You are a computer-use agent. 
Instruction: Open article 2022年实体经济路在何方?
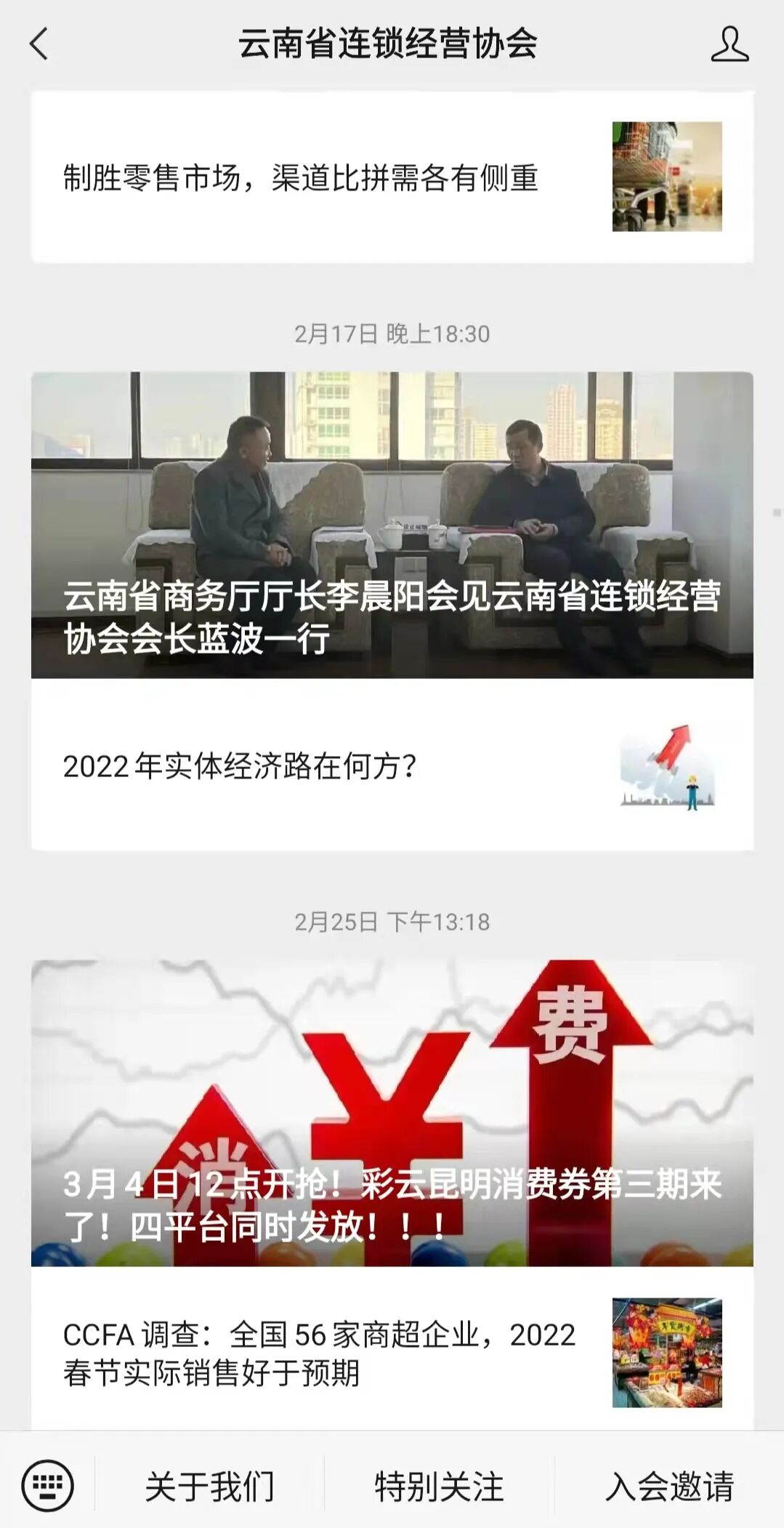[392, 765]
